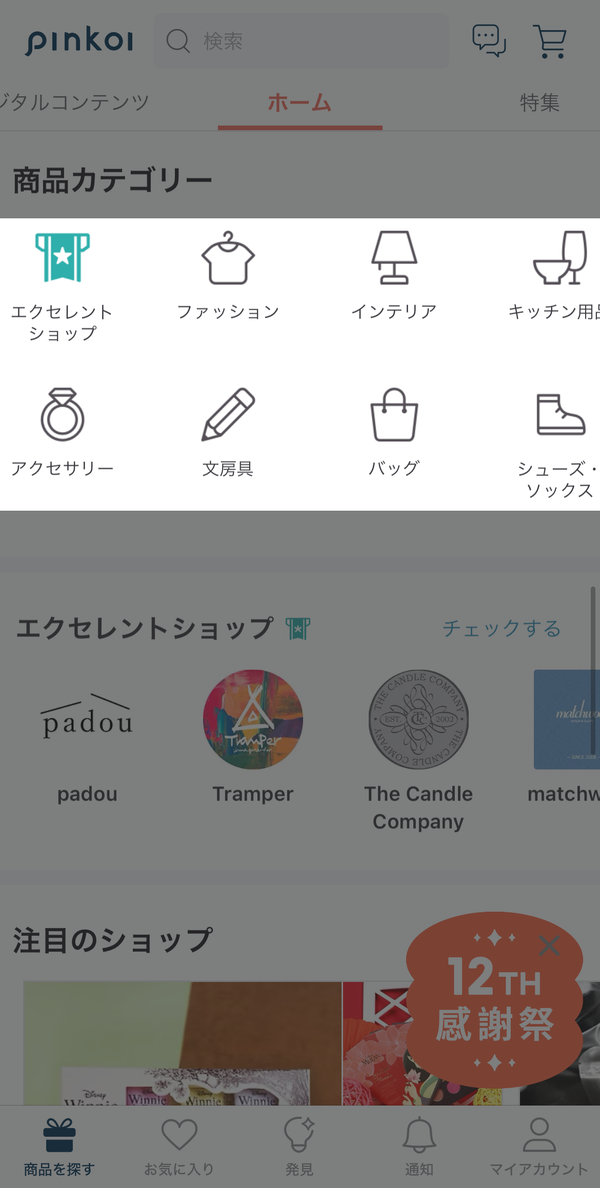Open The Candle Company shop
Viewport: 600px width, 1188px height.
418,752
